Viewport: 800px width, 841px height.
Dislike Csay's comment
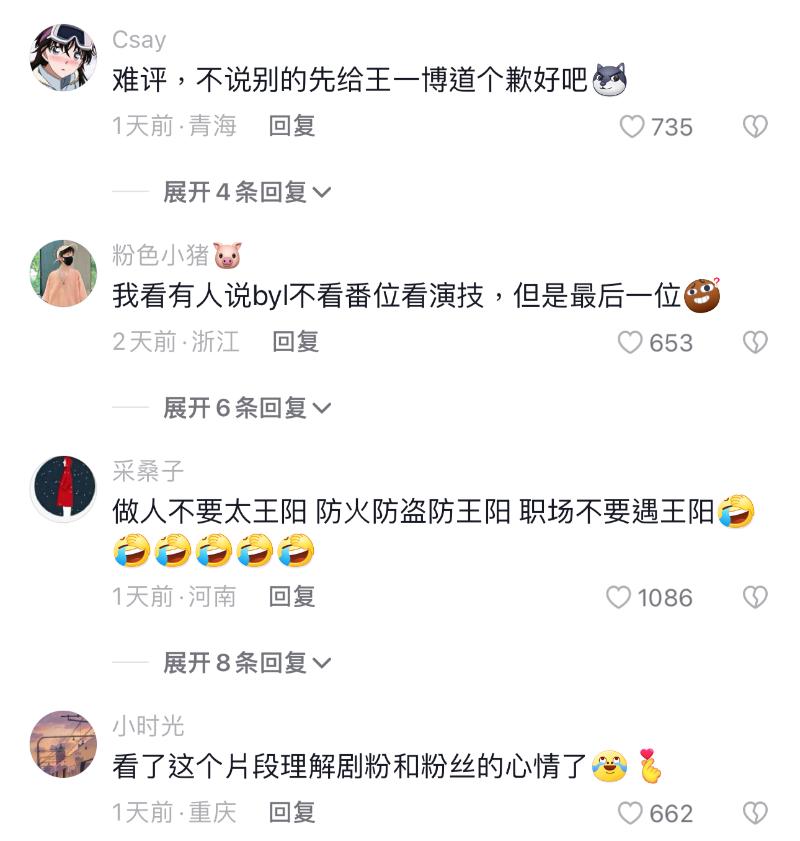point(755,127)
